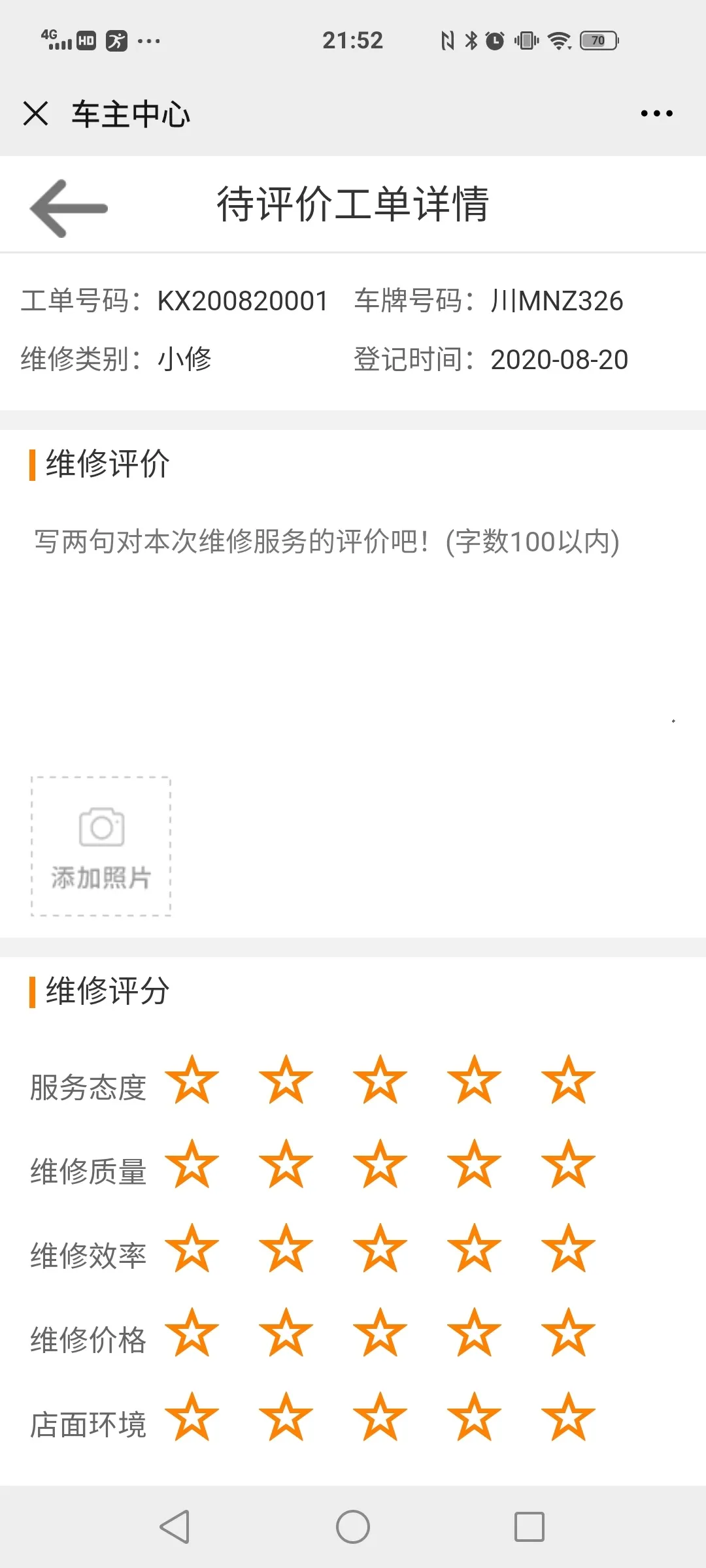
Task: Go back from 待评价工单详情
Action: click(x=69, y=208)
